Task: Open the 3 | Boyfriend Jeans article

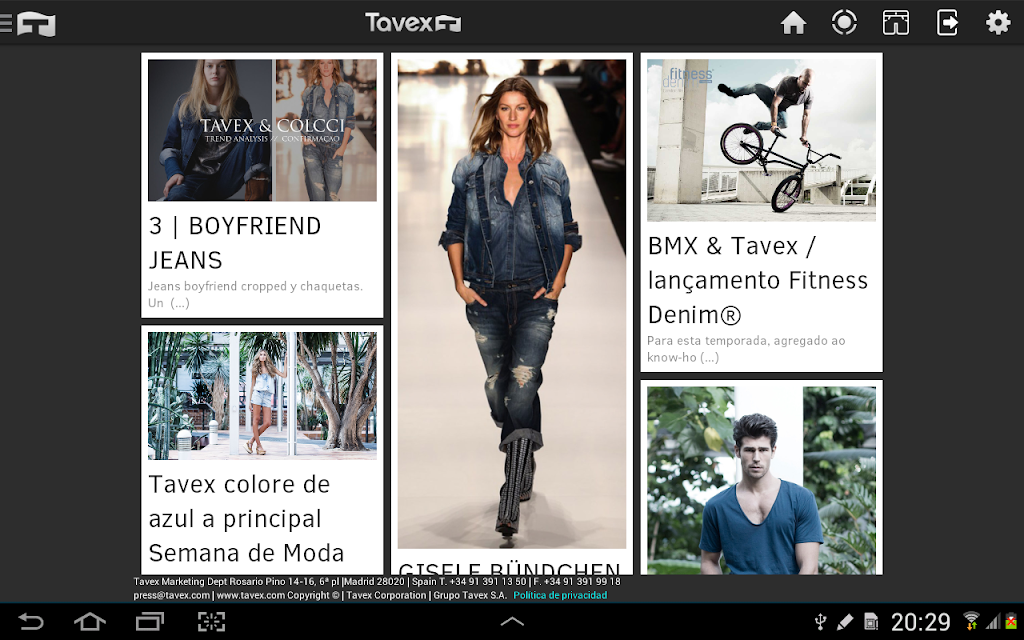Action: click(262, 185)
